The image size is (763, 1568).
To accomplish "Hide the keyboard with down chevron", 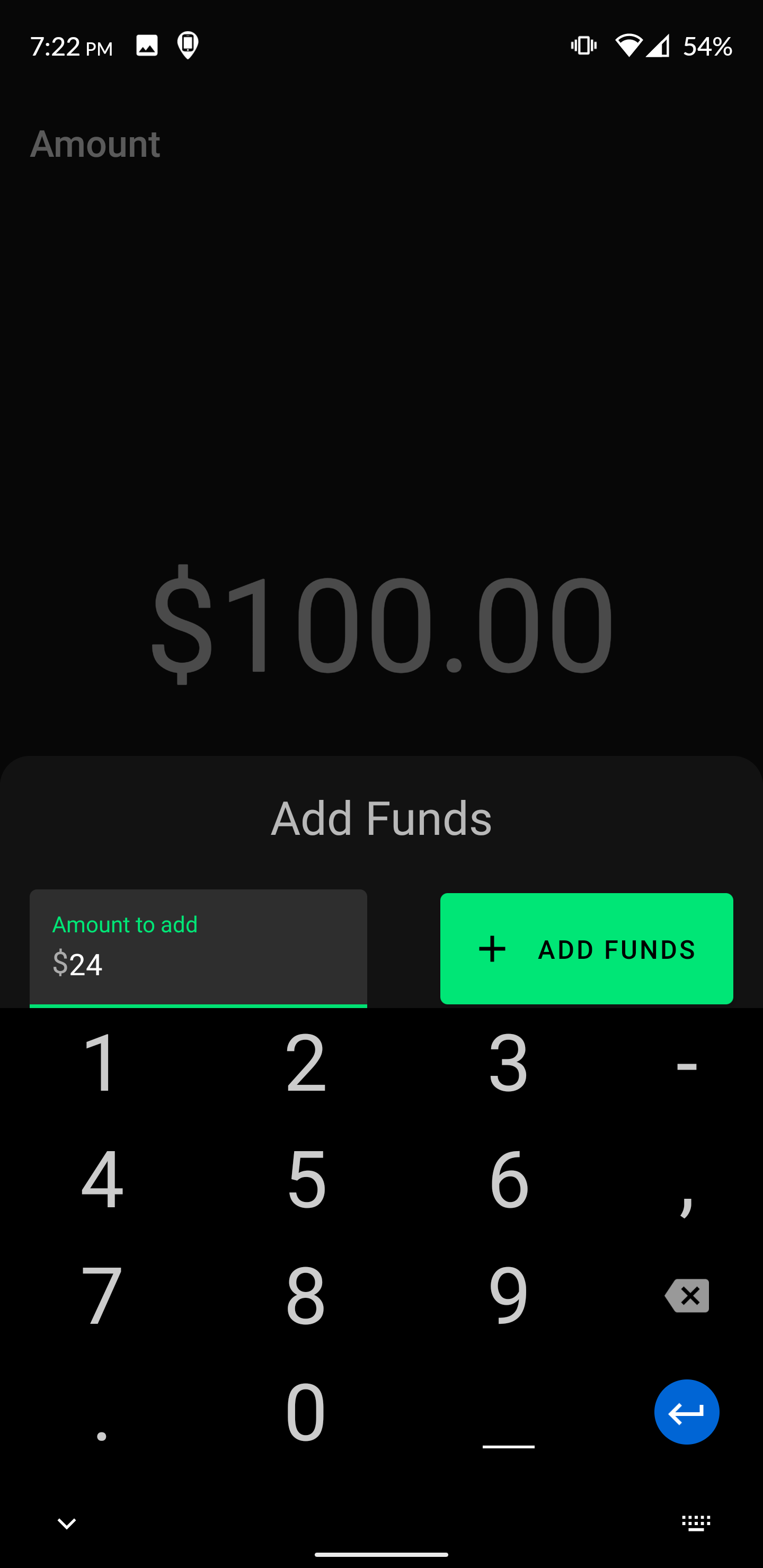I will (x=66, y=1523).
